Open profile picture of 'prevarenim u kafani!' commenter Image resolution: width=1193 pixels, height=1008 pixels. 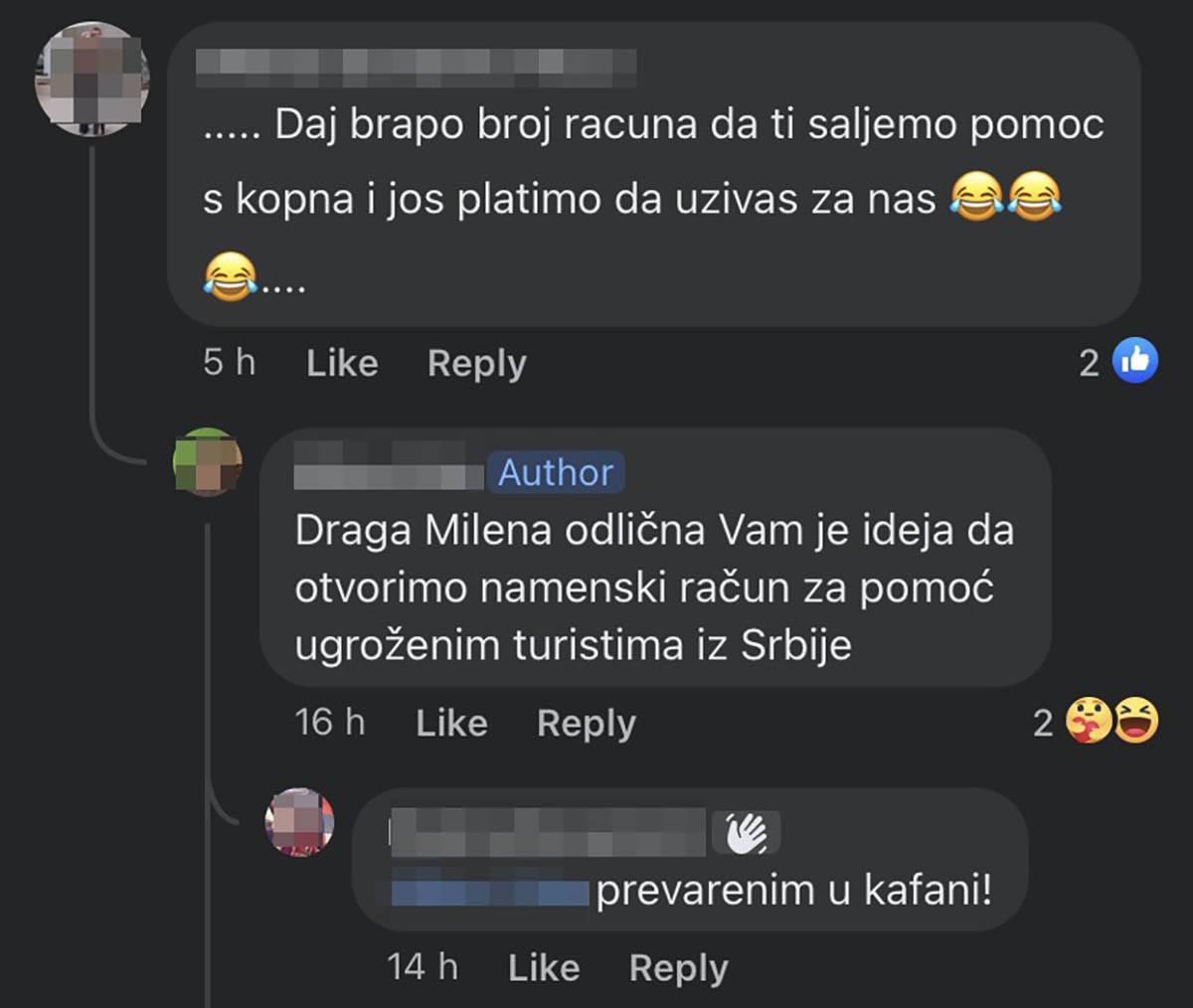pyautogui.click(x=298, y=822)
